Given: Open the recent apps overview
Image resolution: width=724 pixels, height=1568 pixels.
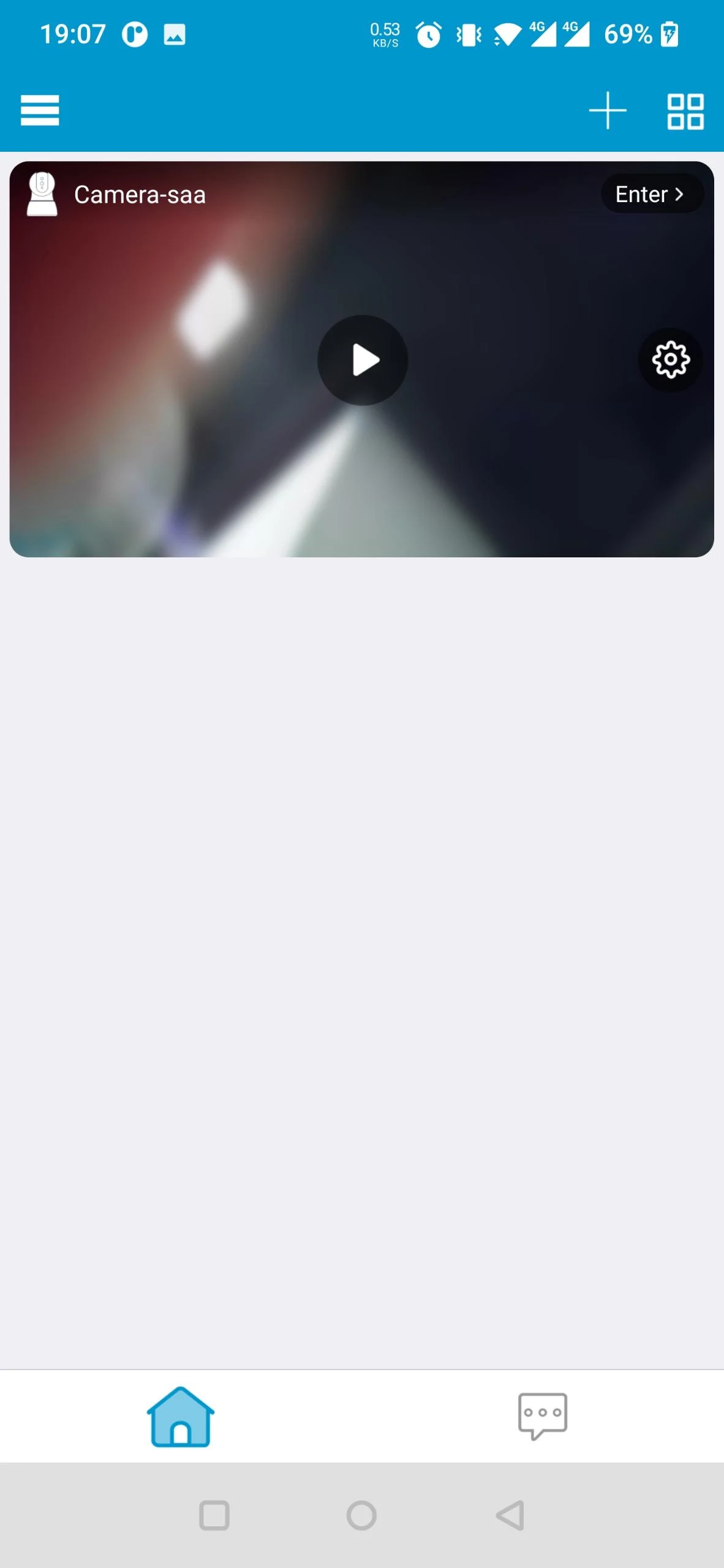Looking at the screenshot, I should [x=214, y=1516].
